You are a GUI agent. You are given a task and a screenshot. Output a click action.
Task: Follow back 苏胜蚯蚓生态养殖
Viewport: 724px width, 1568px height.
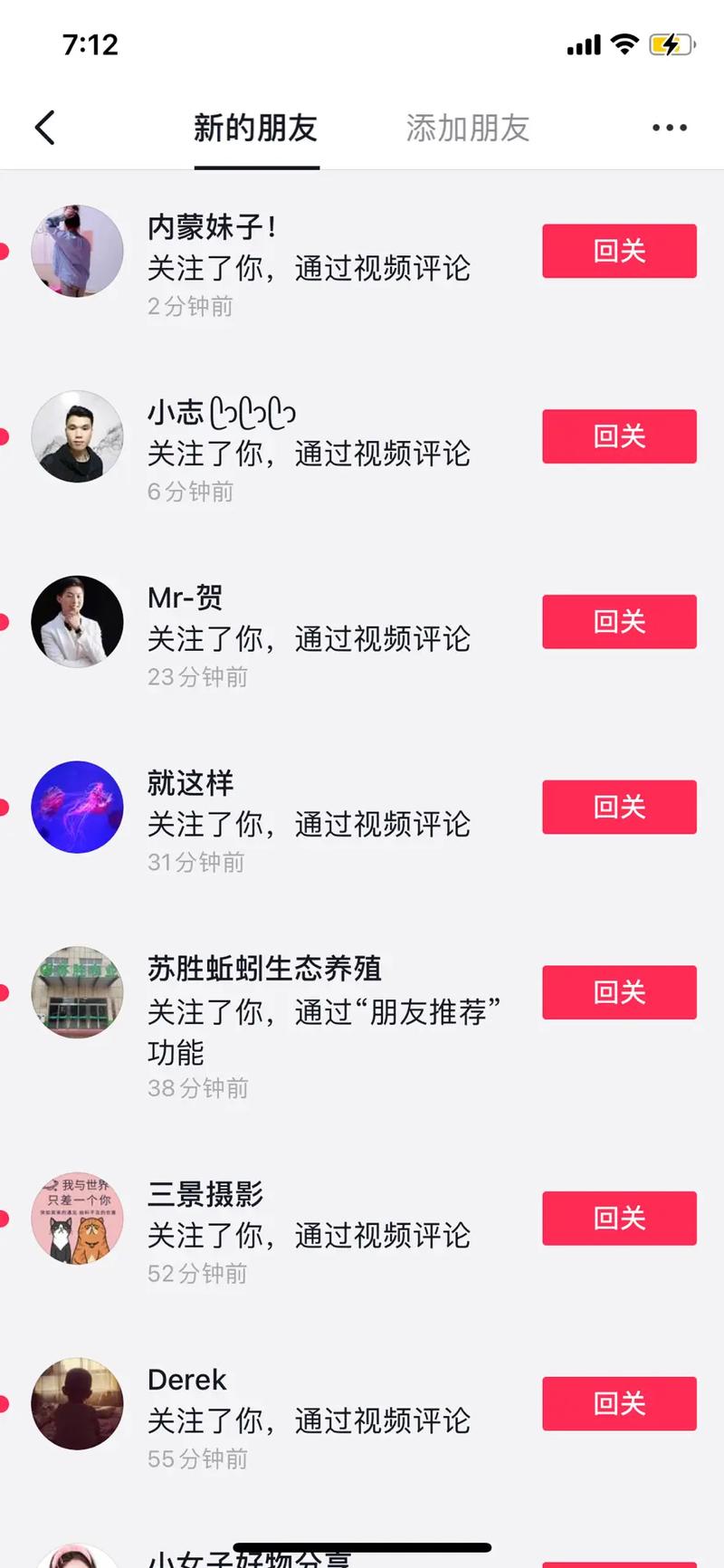pos(619,992)
